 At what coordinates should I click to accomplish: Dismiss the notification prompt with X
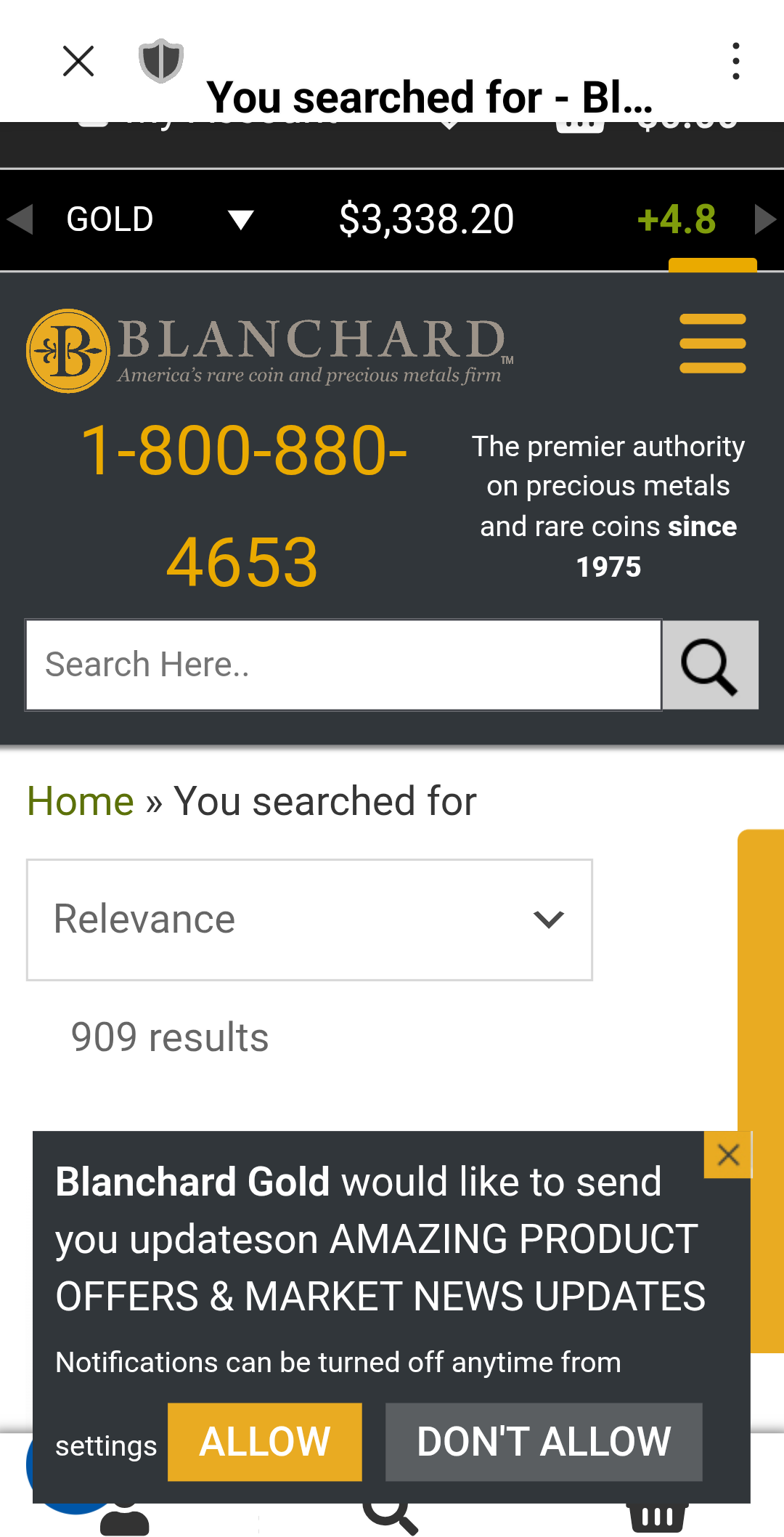[x=727, y=1154]
